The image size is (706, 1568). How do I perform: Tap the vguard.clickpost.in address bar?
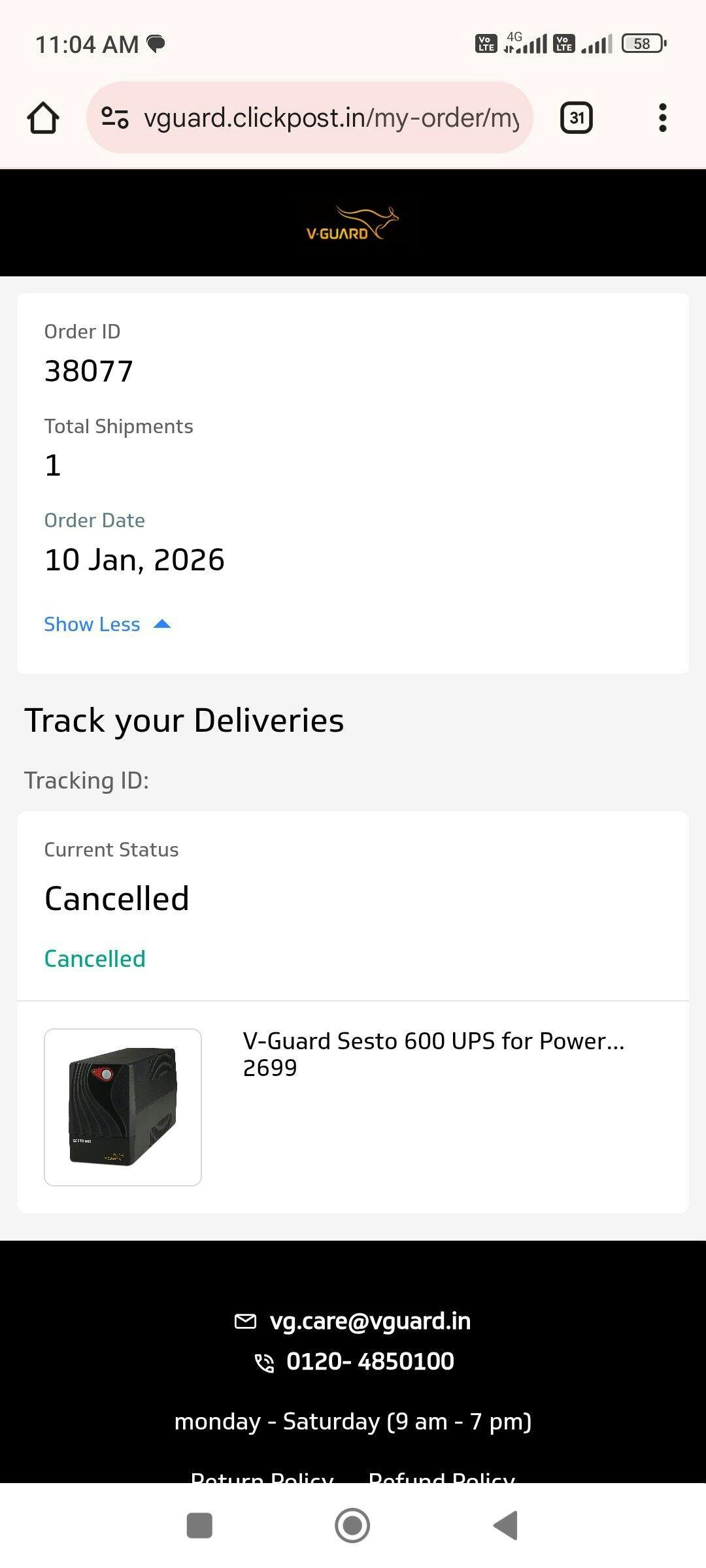click(331, 118)
